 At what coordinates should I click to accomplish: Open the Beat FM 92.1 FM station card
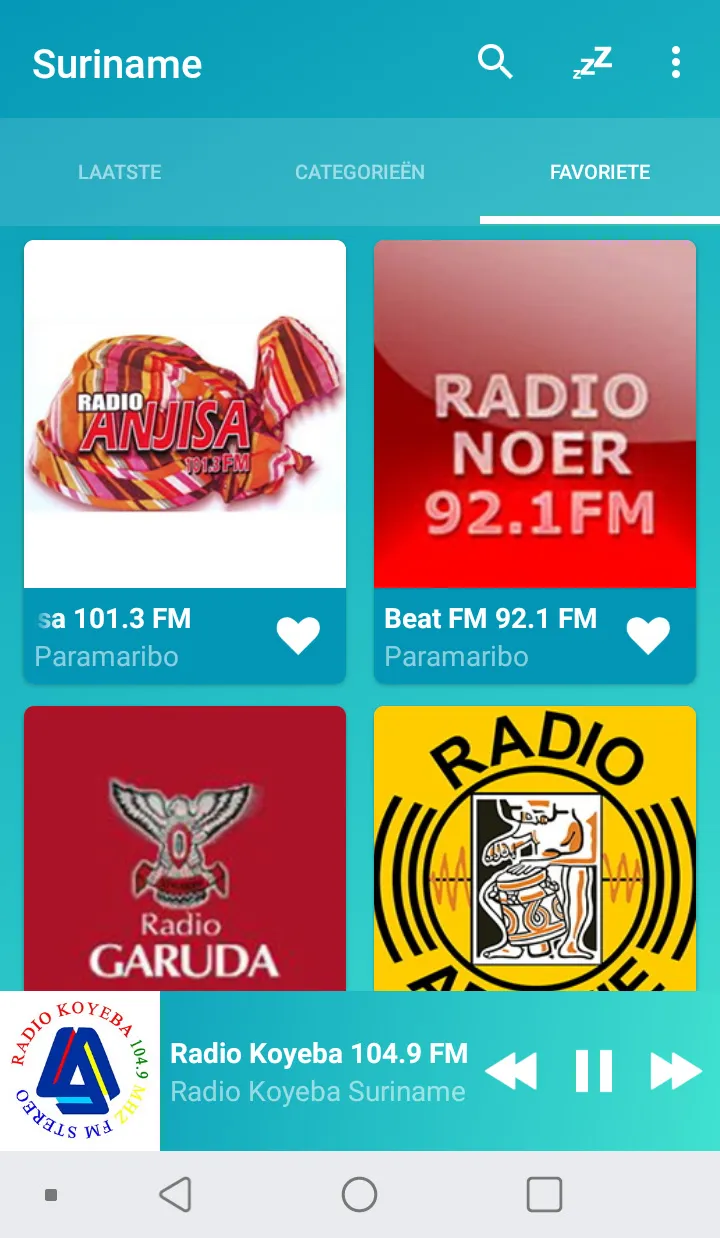(x=535, y=461)
